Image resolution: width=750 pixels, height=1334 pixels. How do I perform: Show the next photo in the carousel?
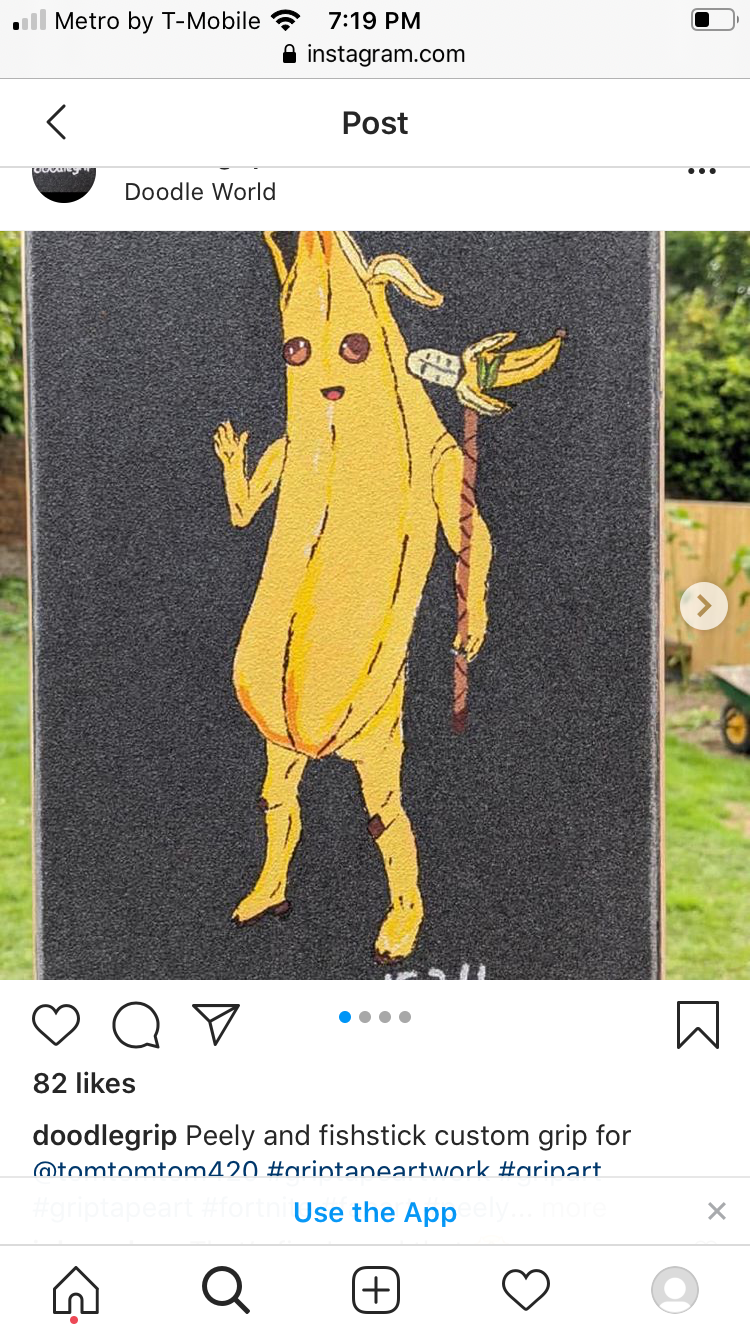pos(703,605)
